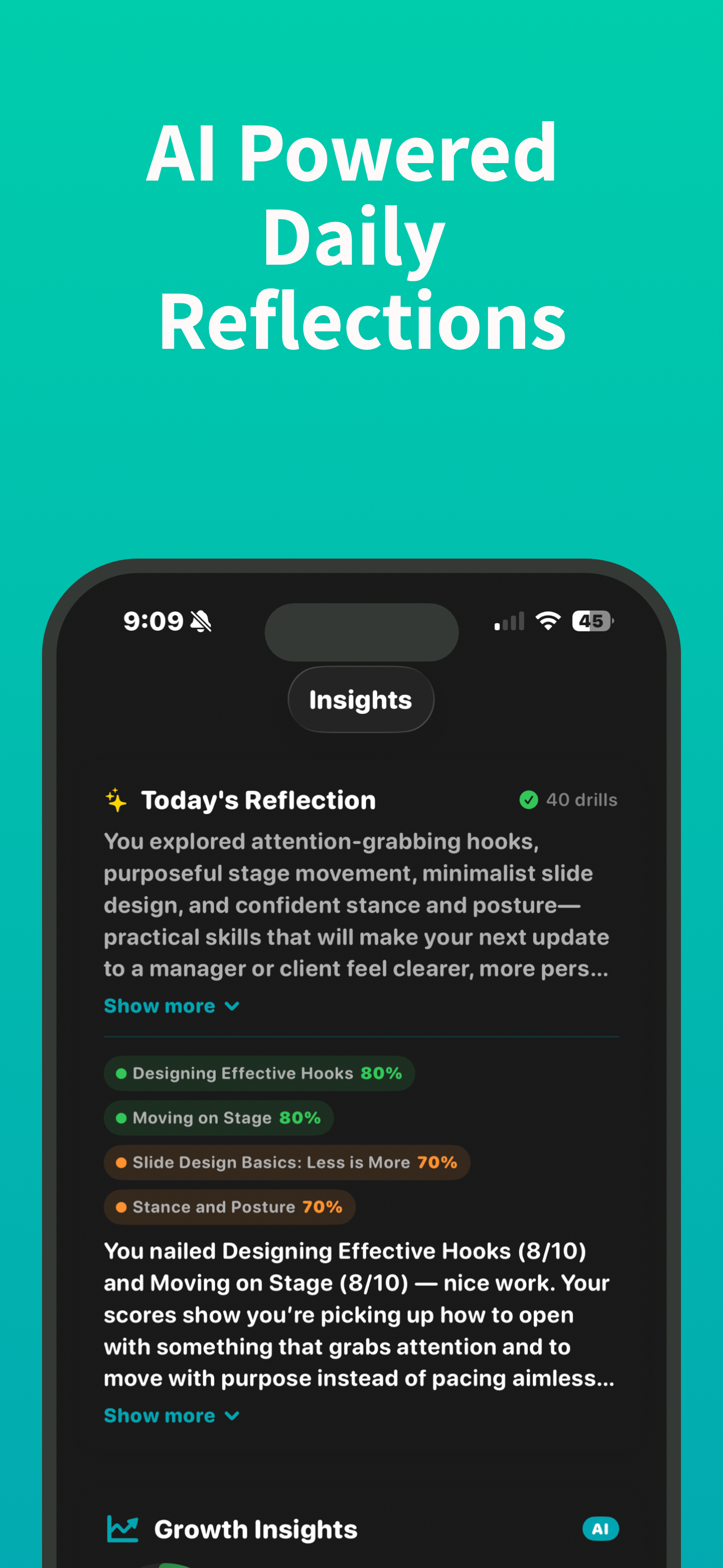Click the green dot on Moving on Stage chip
Image resolution: width=723 pixels, height=1568 pixels.
click(x=121, y=1118)
